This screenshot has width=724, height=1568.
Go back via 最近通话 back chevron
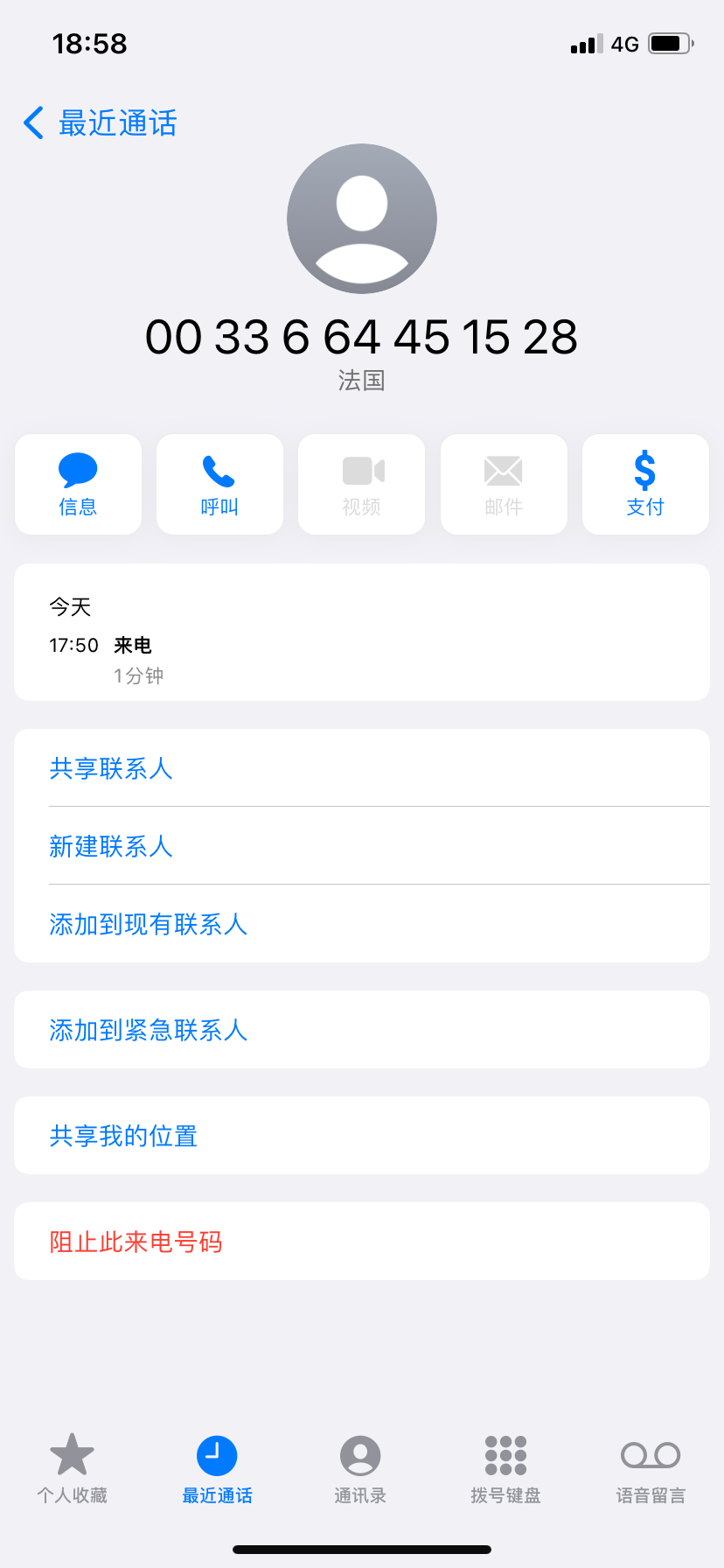click(99, 122)
